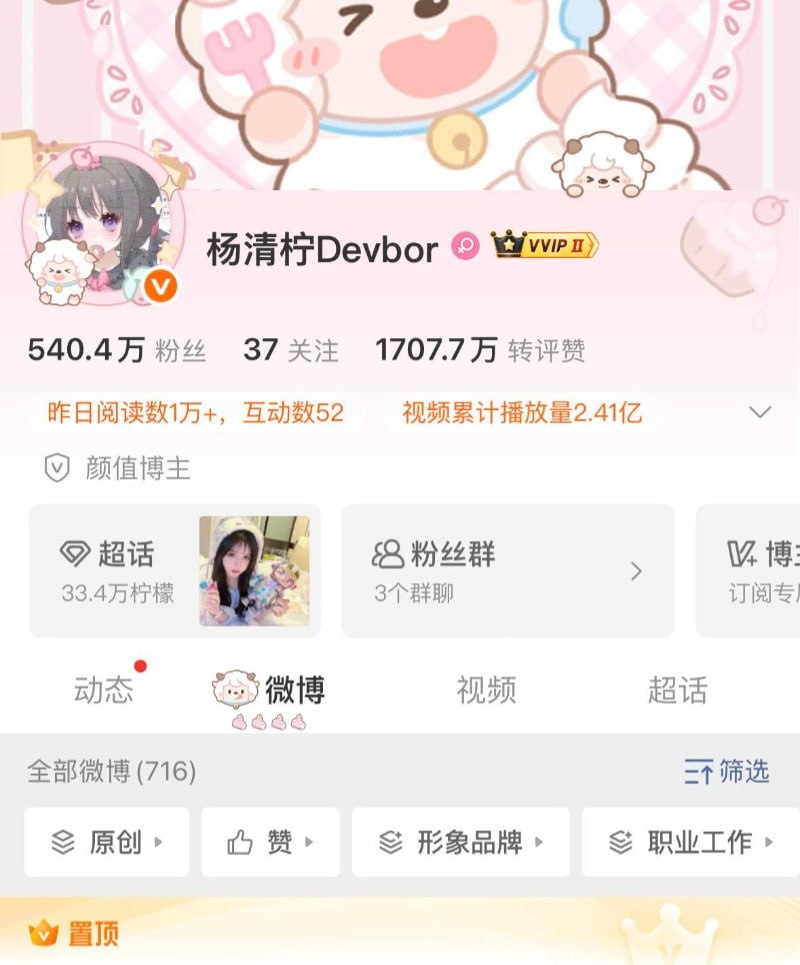Open the 1707.7万 转评赞 stats
Image resolution: width=800 pixels, height=965 pixels.
(480, 350)
